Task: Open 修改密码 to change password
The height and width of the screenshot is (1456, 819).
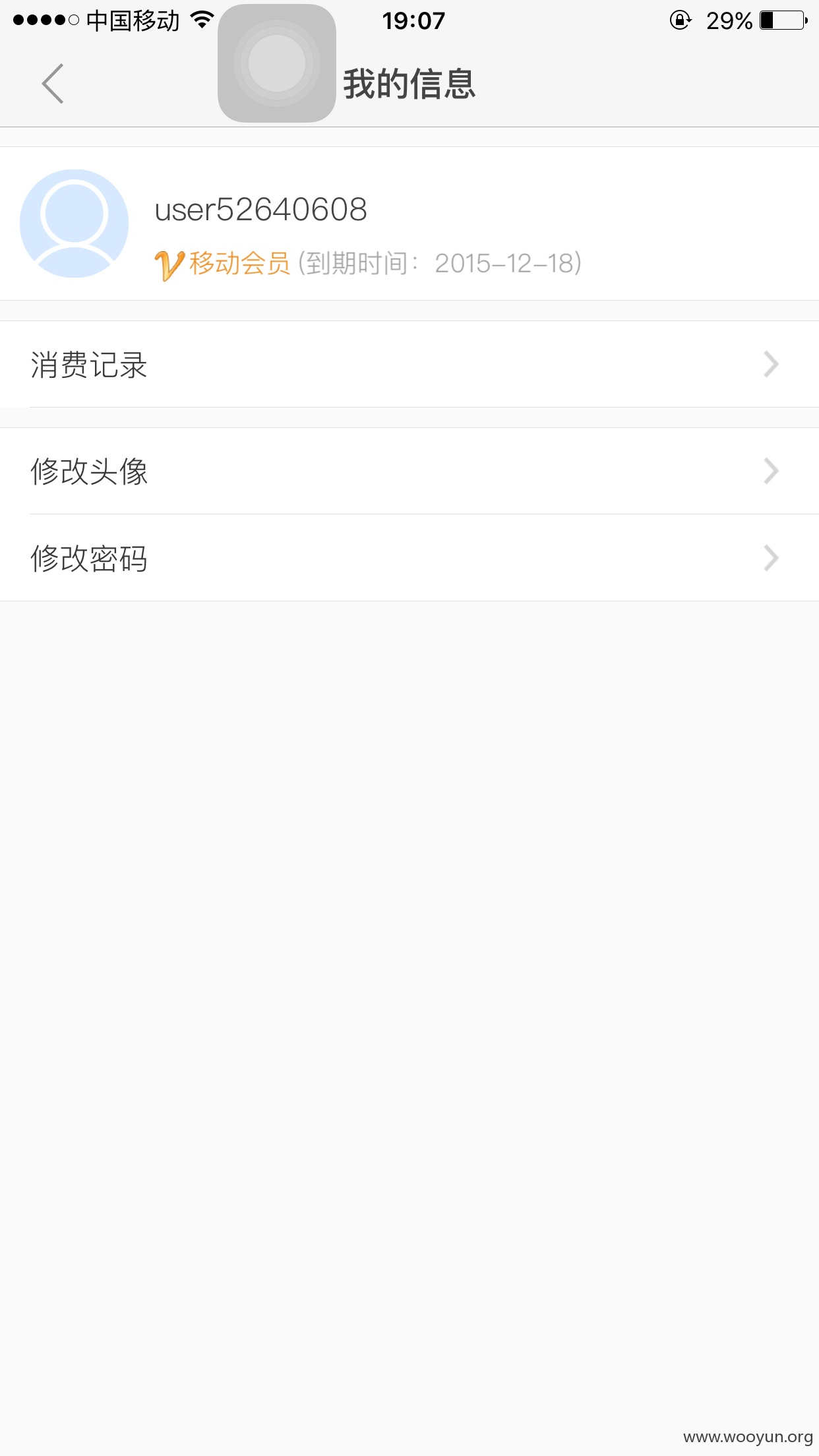Action: pyautogui.click(x=409, y=558)
